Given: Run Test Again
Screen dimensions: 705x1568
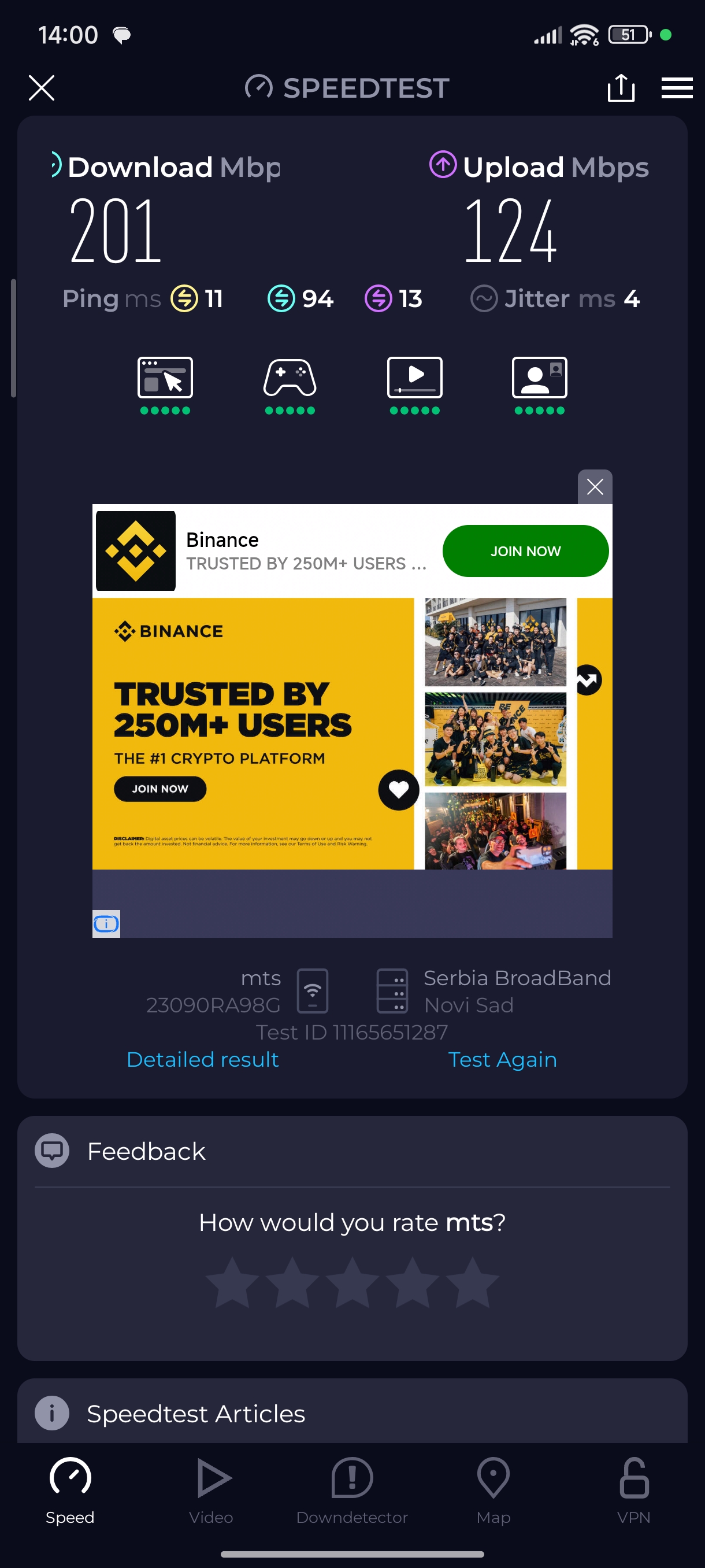Looking at the screenshot, I should pyautogui.click(x=502, y=1059).
